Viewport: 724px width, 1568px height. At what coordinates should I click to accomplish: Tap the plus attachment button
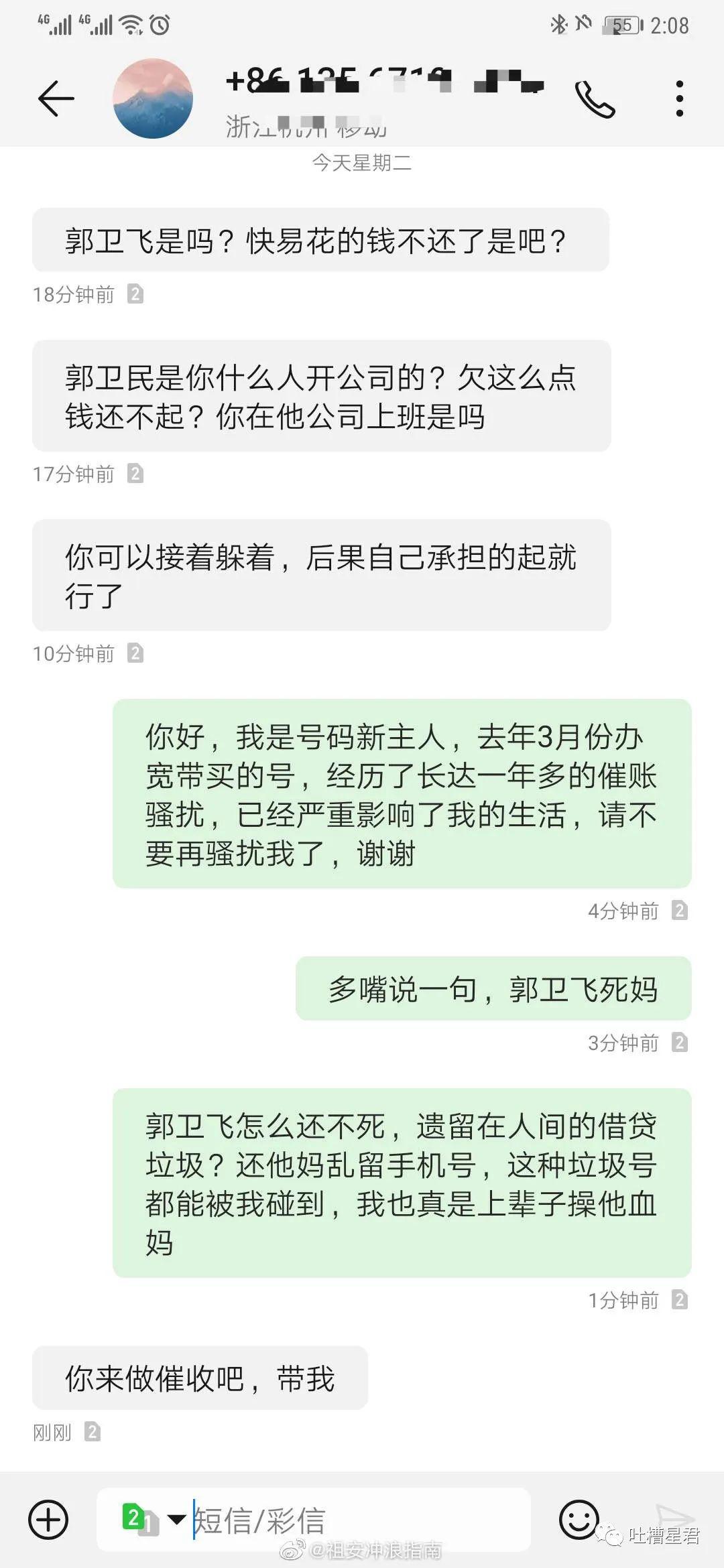click(48, 1519)
